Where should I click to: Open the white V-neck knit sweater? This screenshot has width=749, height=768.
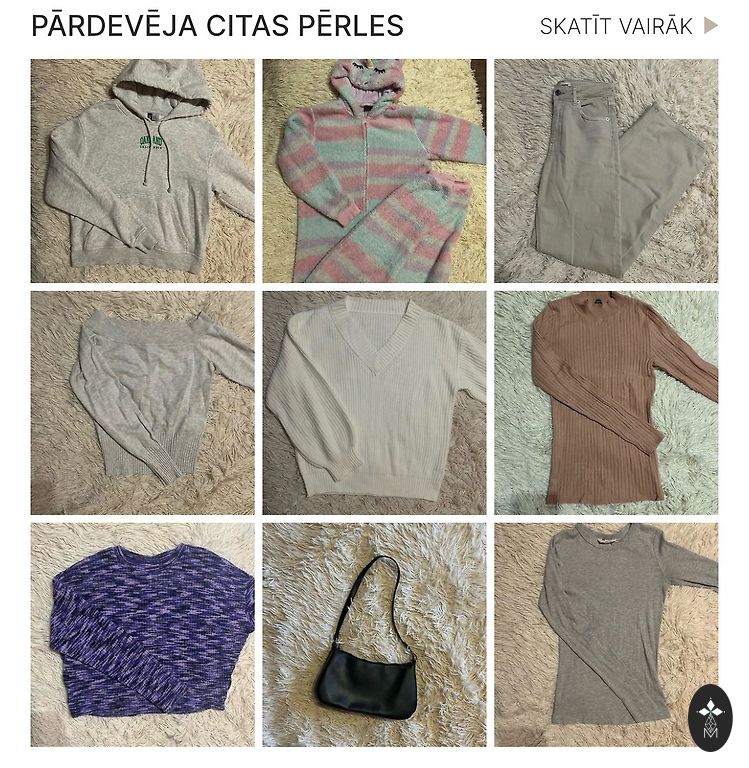click(374, 402)
